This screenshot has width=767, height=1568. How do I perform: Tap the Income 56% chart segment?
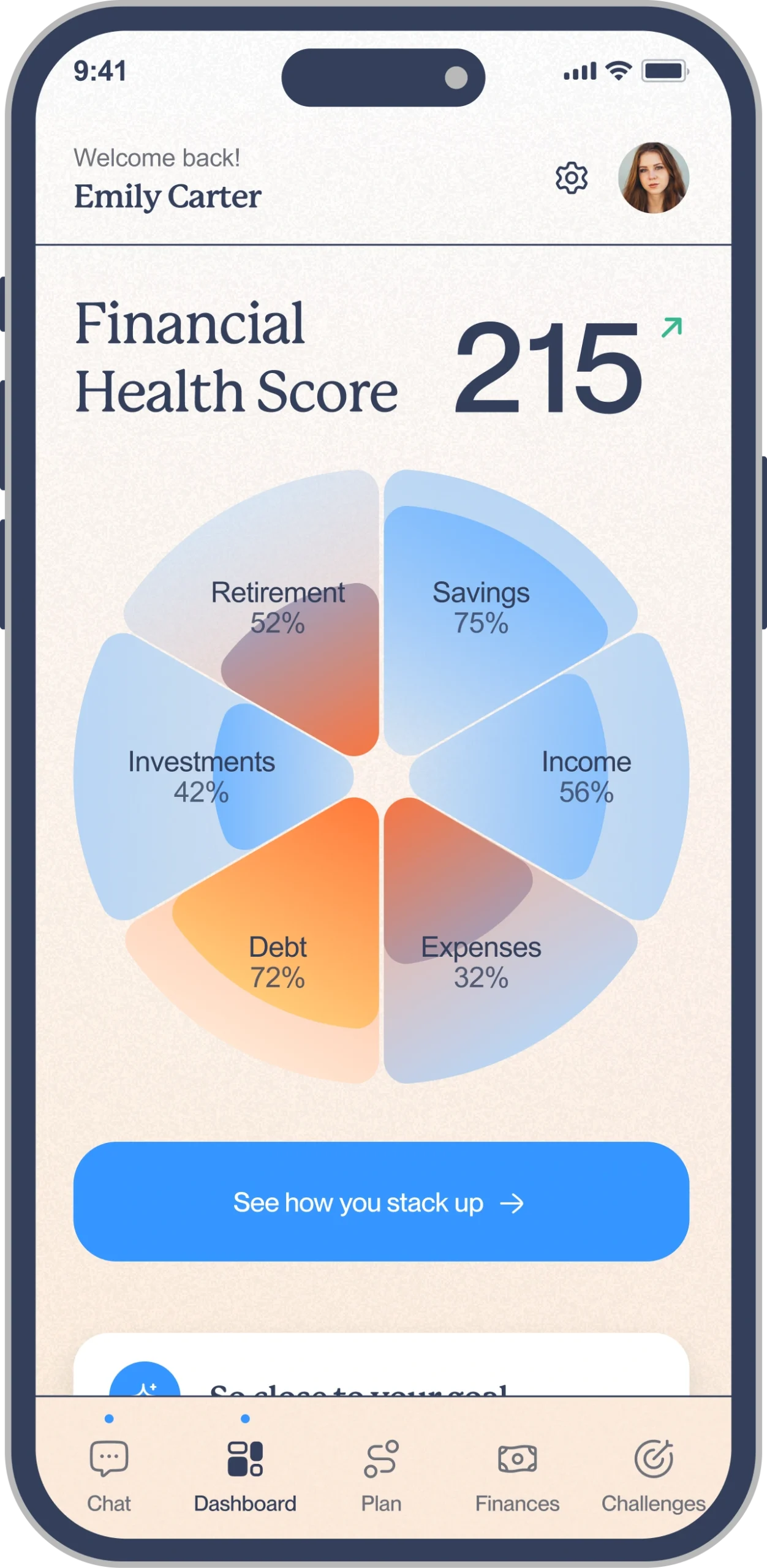[585, 777]
